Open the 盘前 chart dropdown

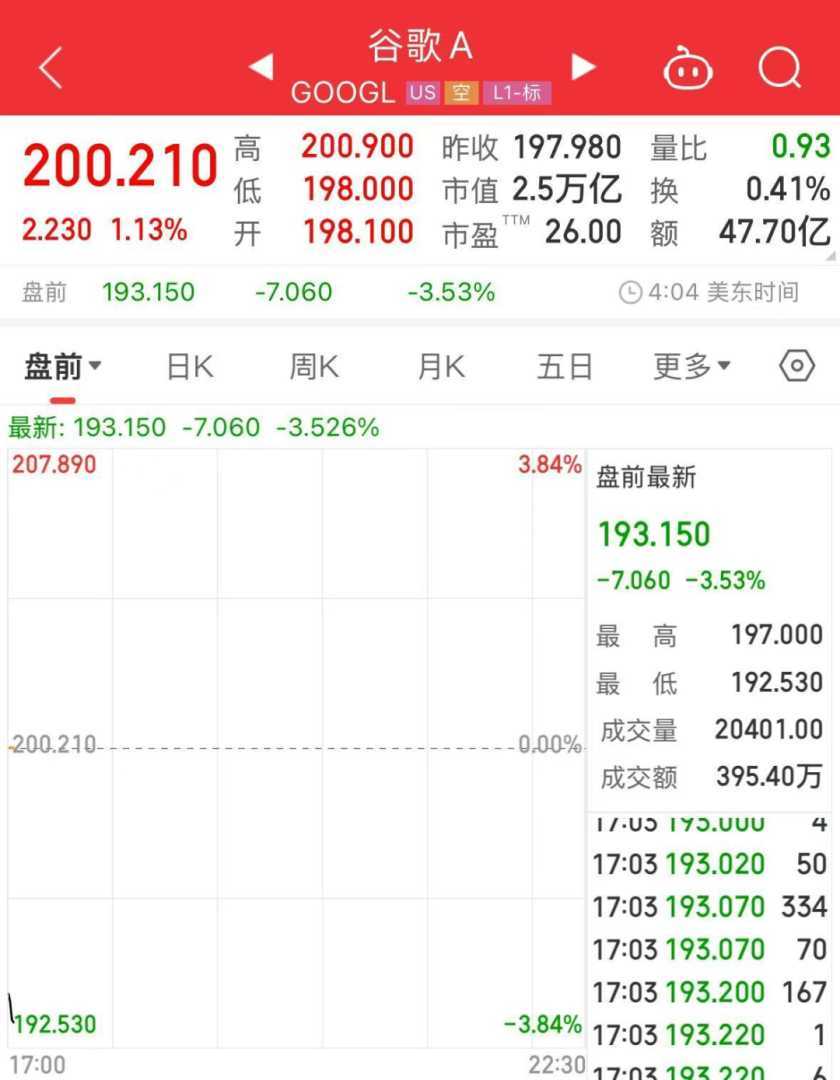point(63,367)
